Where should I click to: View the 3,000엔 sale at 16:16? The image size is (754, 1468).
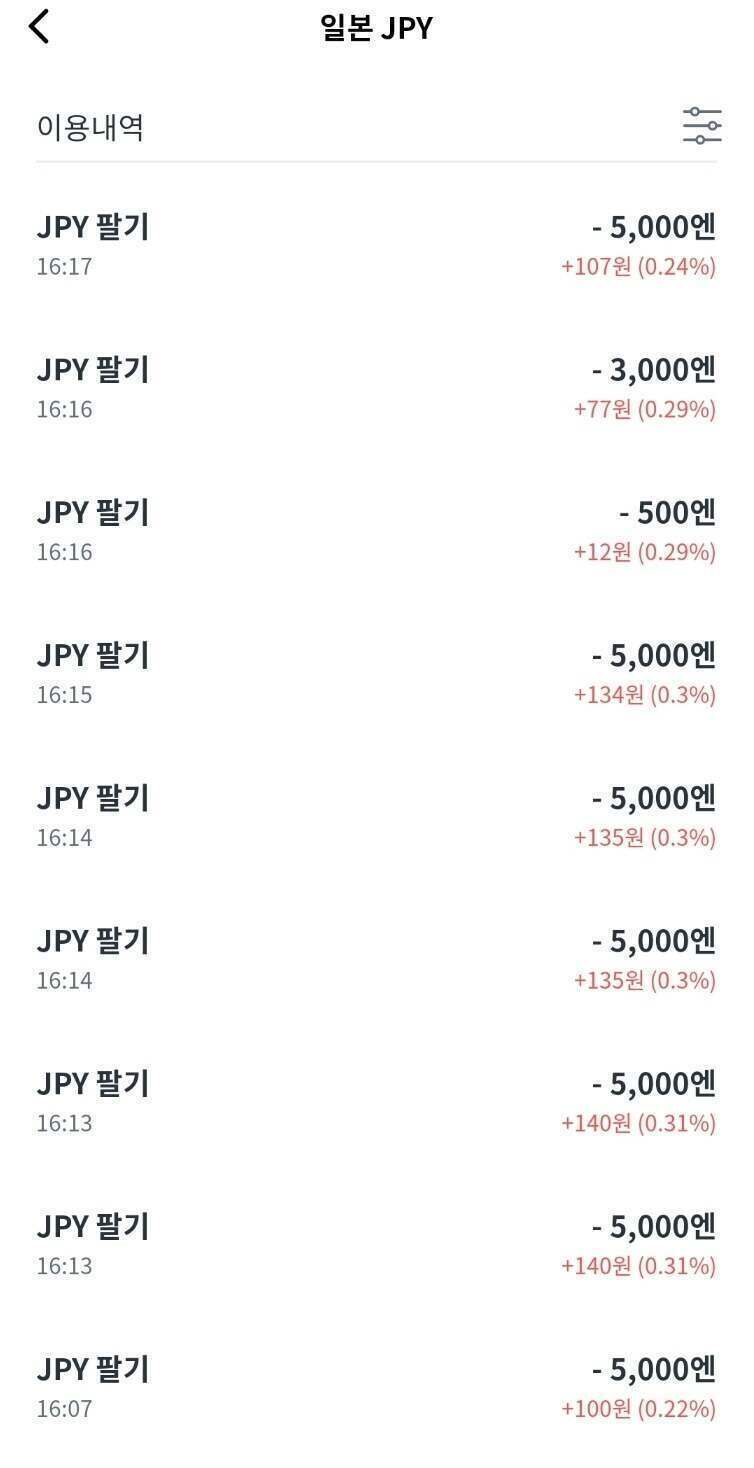[x=377, y=387]
